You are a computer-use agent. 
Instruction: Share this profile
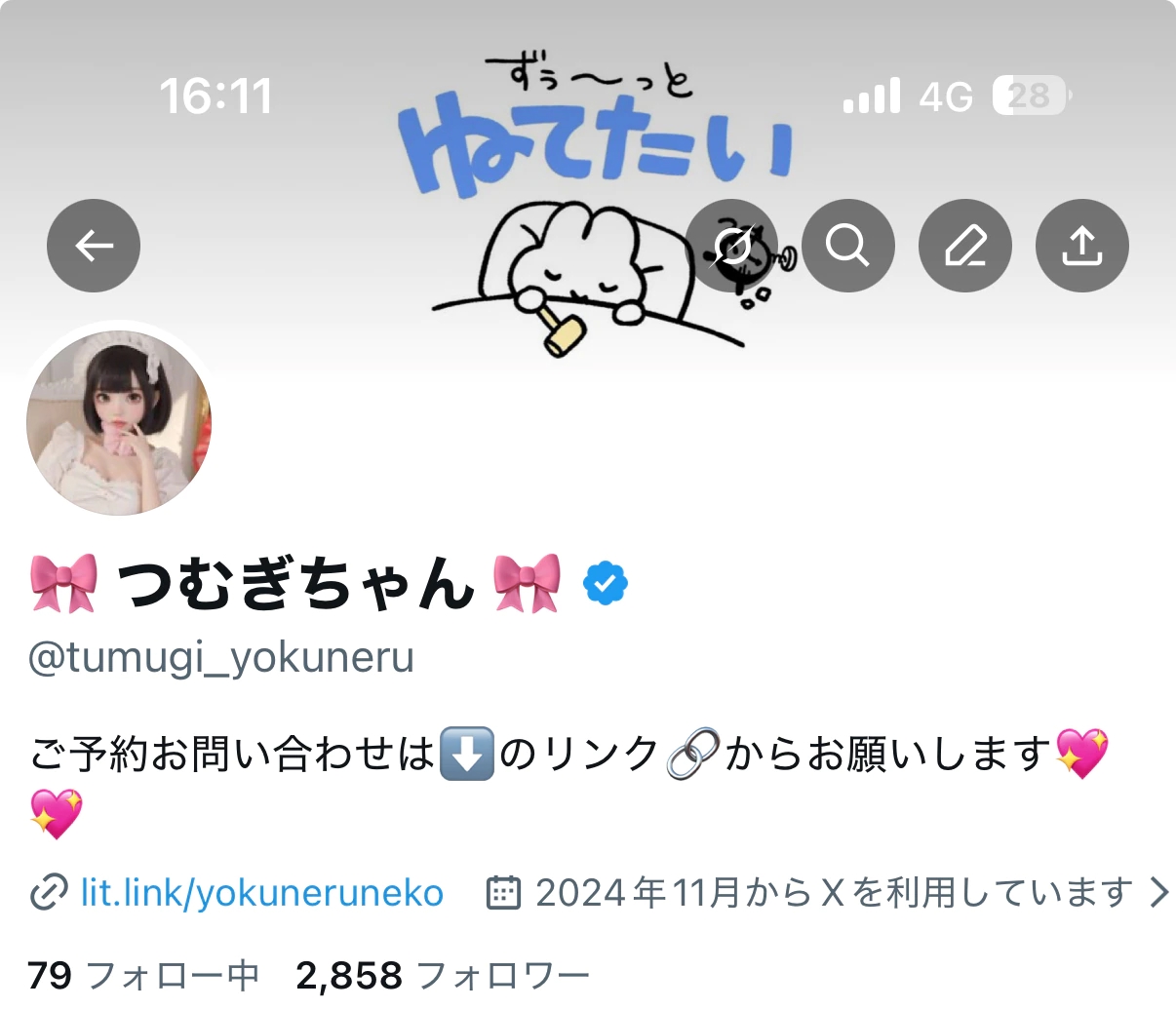pyautogui.click(x=1082, y=246)
